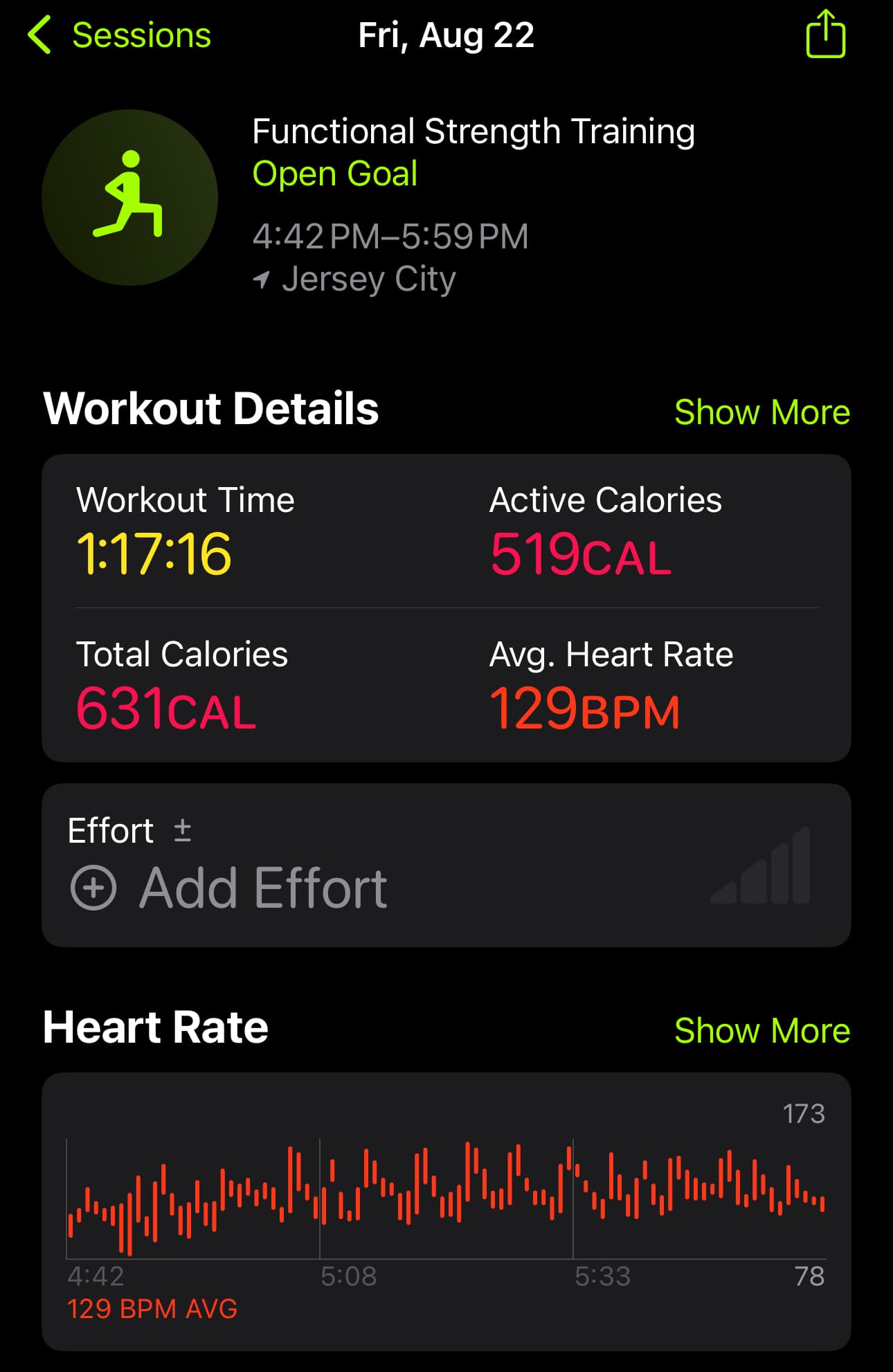The height and width of the screenshot is (1372, 893).
Task: Go back to Sessions
Action: point(119,35)
